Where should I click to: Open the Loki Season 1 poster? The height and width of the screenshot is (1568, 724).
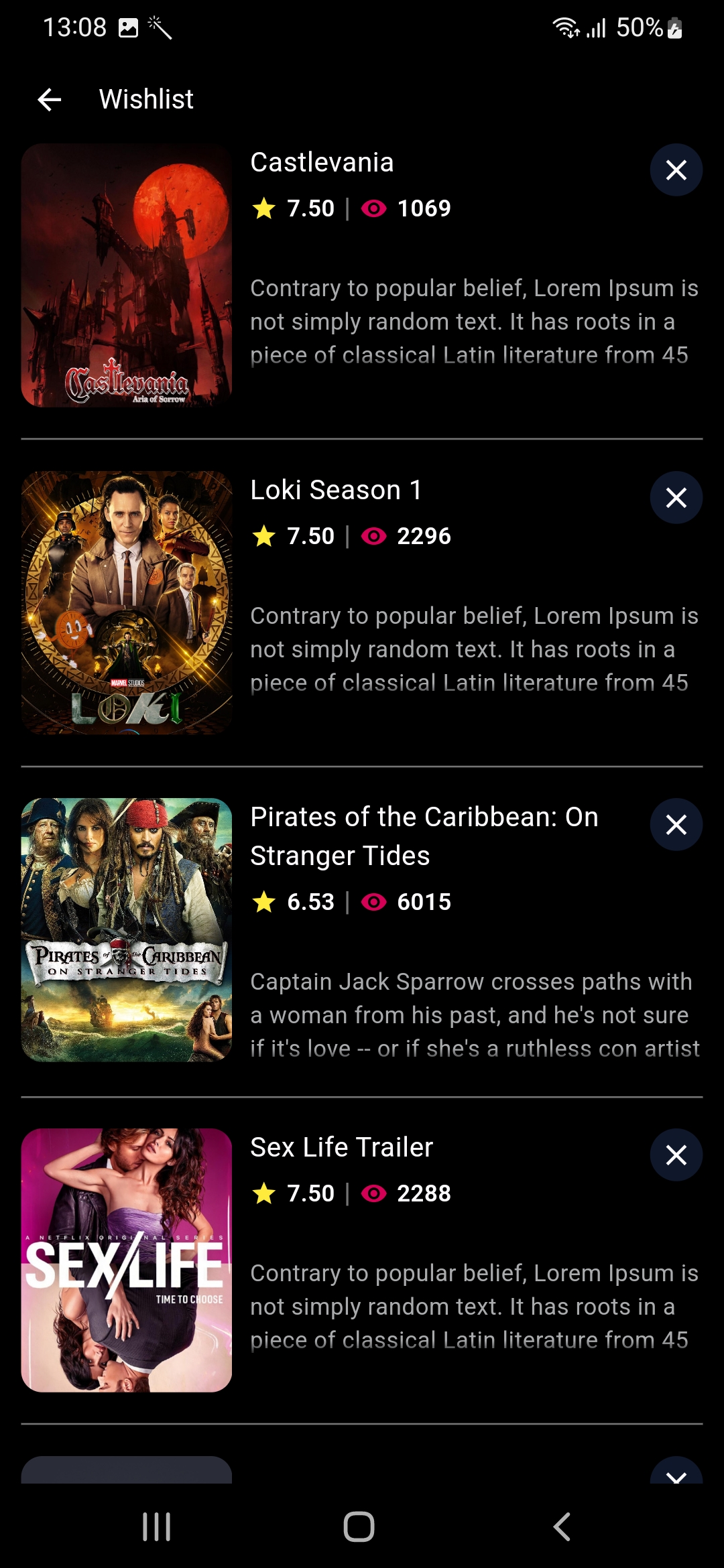pos(127,602)
